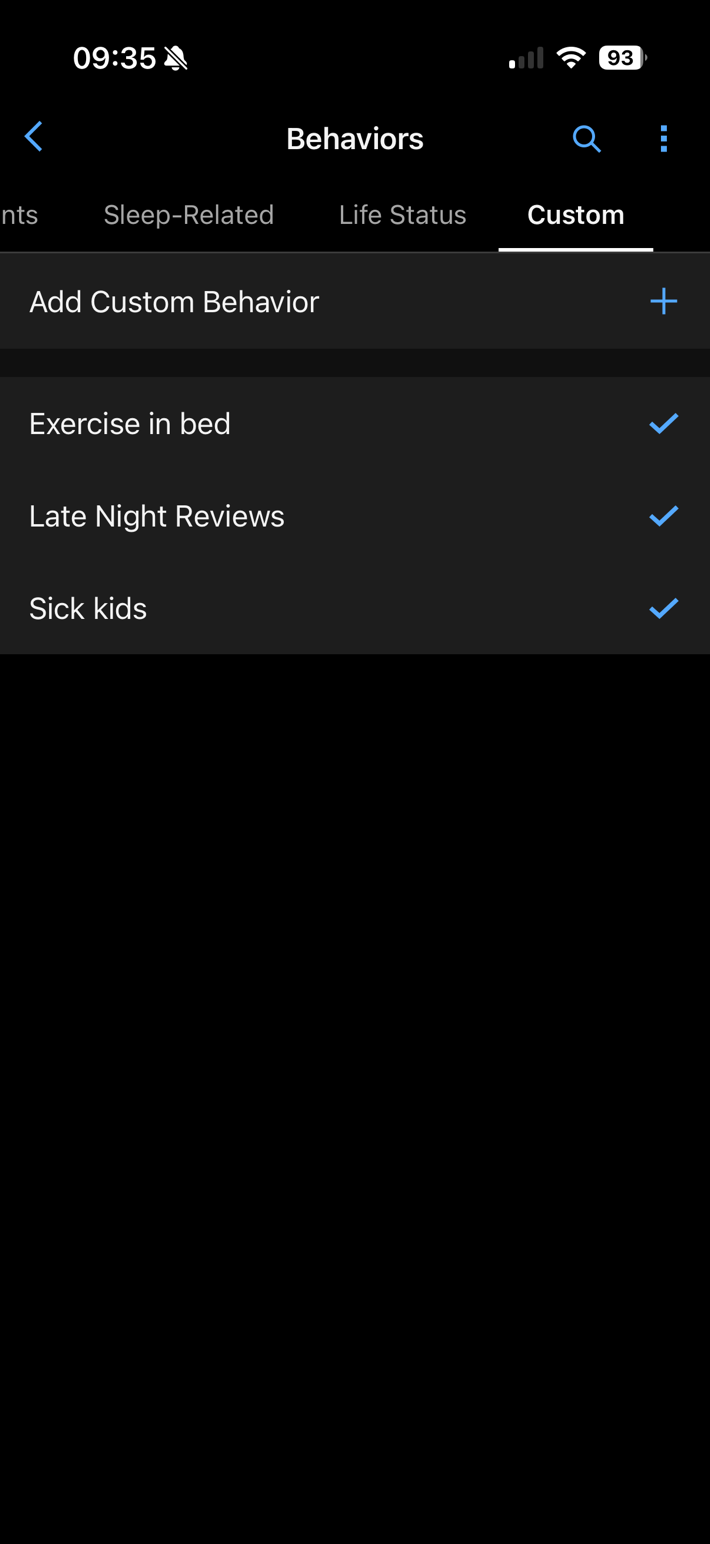
Task: Go back using the top-left arrow
Action: [34, 137]
